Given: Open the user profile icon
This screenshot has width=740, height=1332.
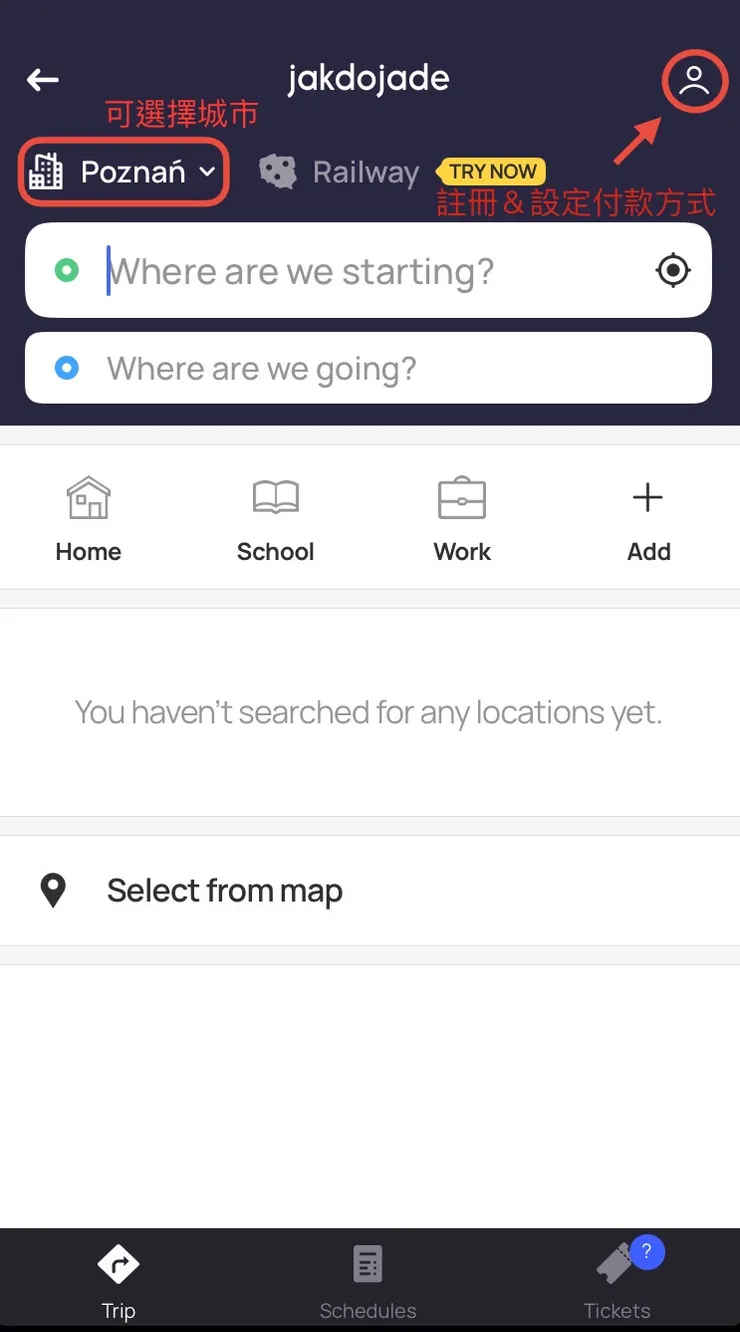Looking at the screenshot, I should click(693, 81).
